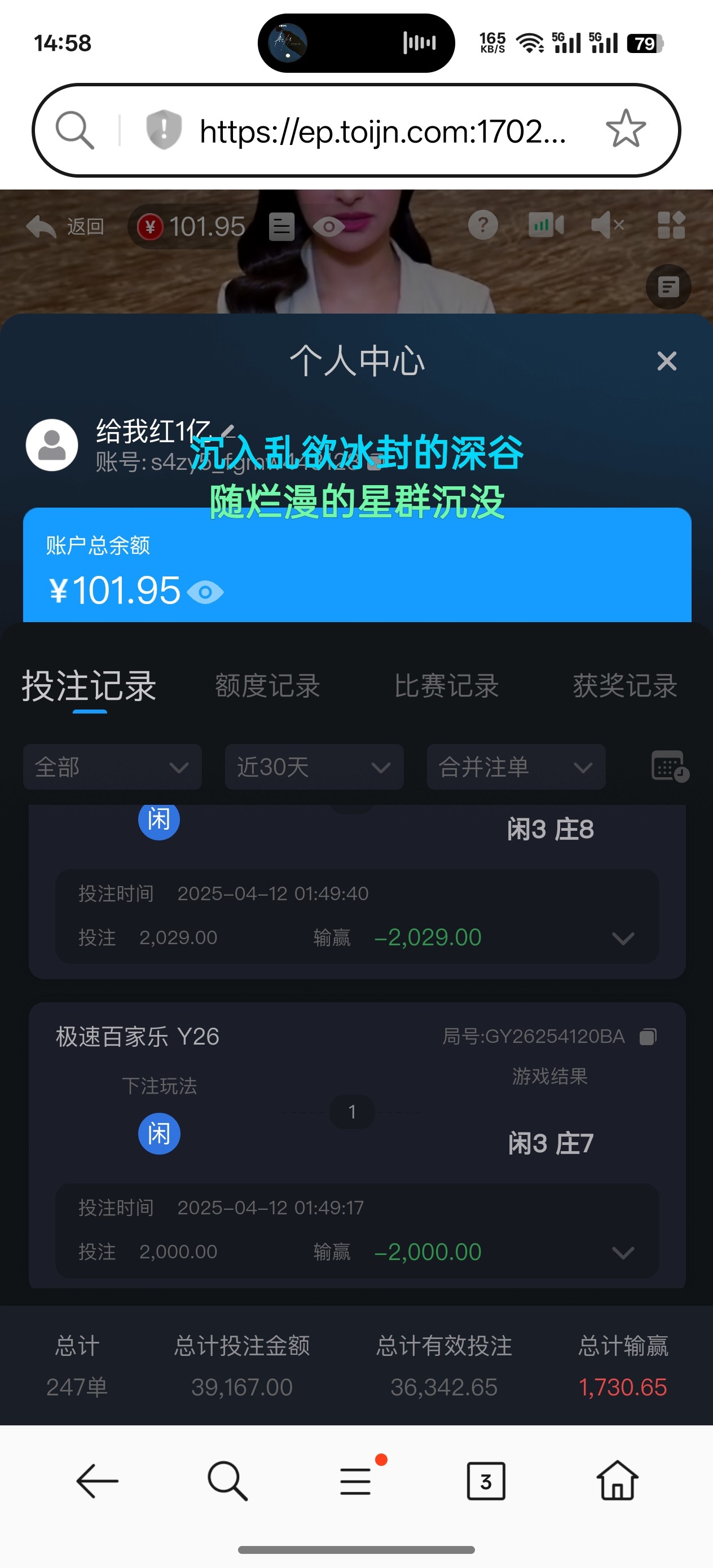The height and width of the screenshot is (1568, 713).
Task: Open the browser menu button
Action: pyautogui.click(x=356, y=1481)
